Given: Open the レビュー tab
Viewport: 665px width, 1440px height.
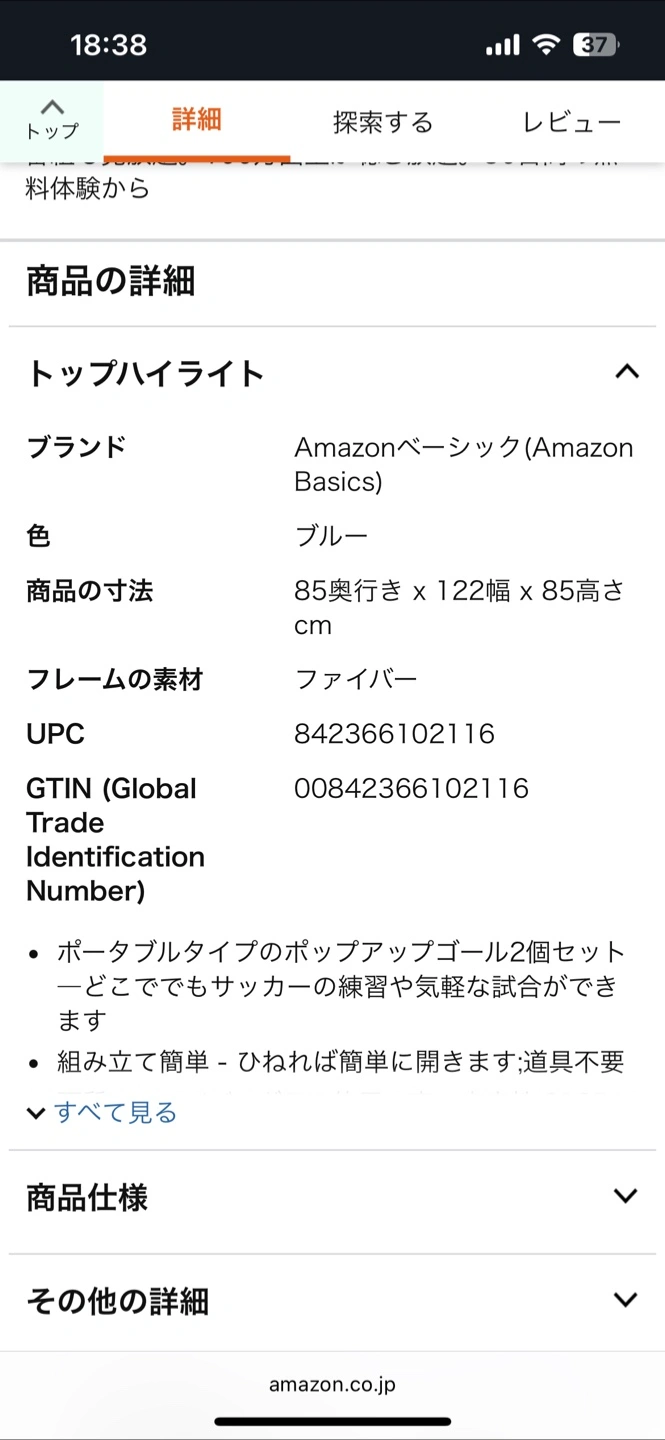Looking at the screenshot, I should (571, 122).
